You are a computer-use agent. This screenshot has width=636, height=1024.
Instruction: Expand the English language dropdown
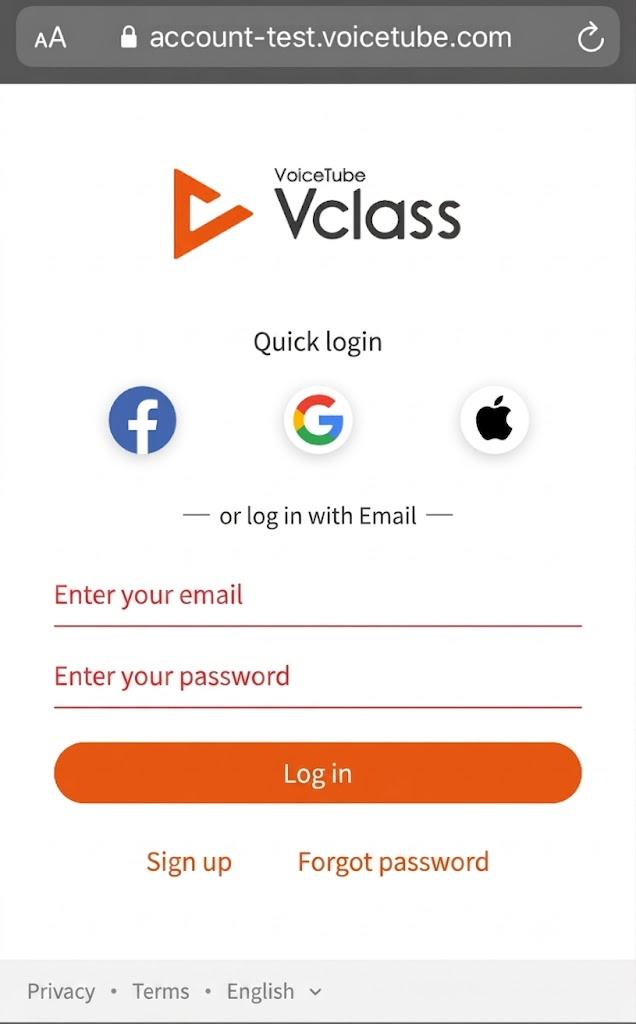(x=274, y=992)
